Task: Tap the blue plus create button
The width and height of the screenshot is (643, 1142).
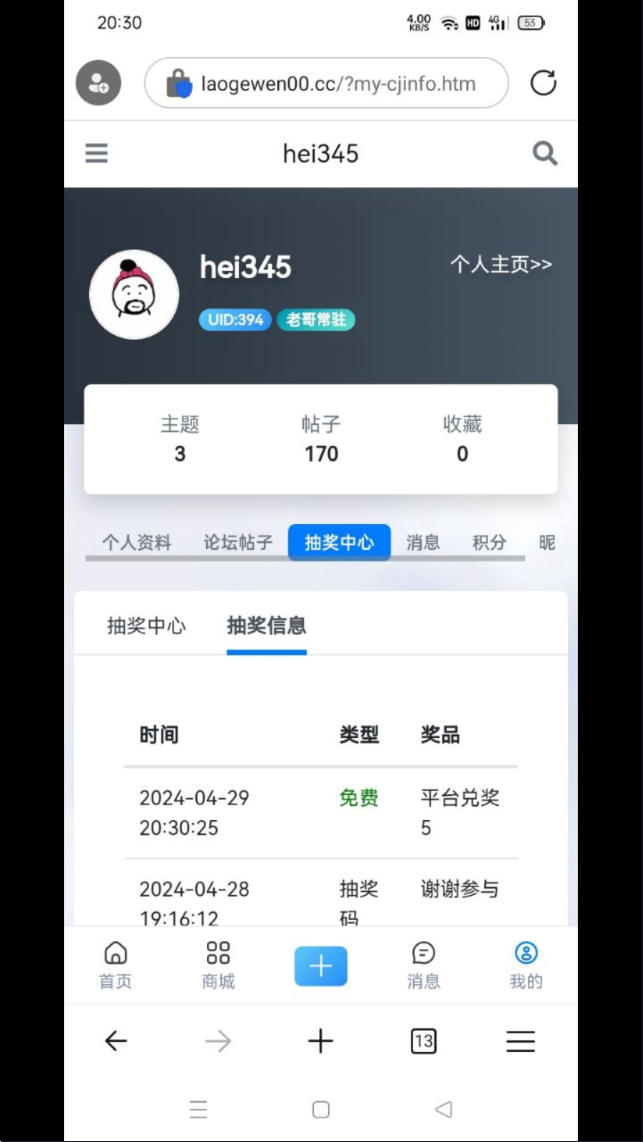Action: 320,966
